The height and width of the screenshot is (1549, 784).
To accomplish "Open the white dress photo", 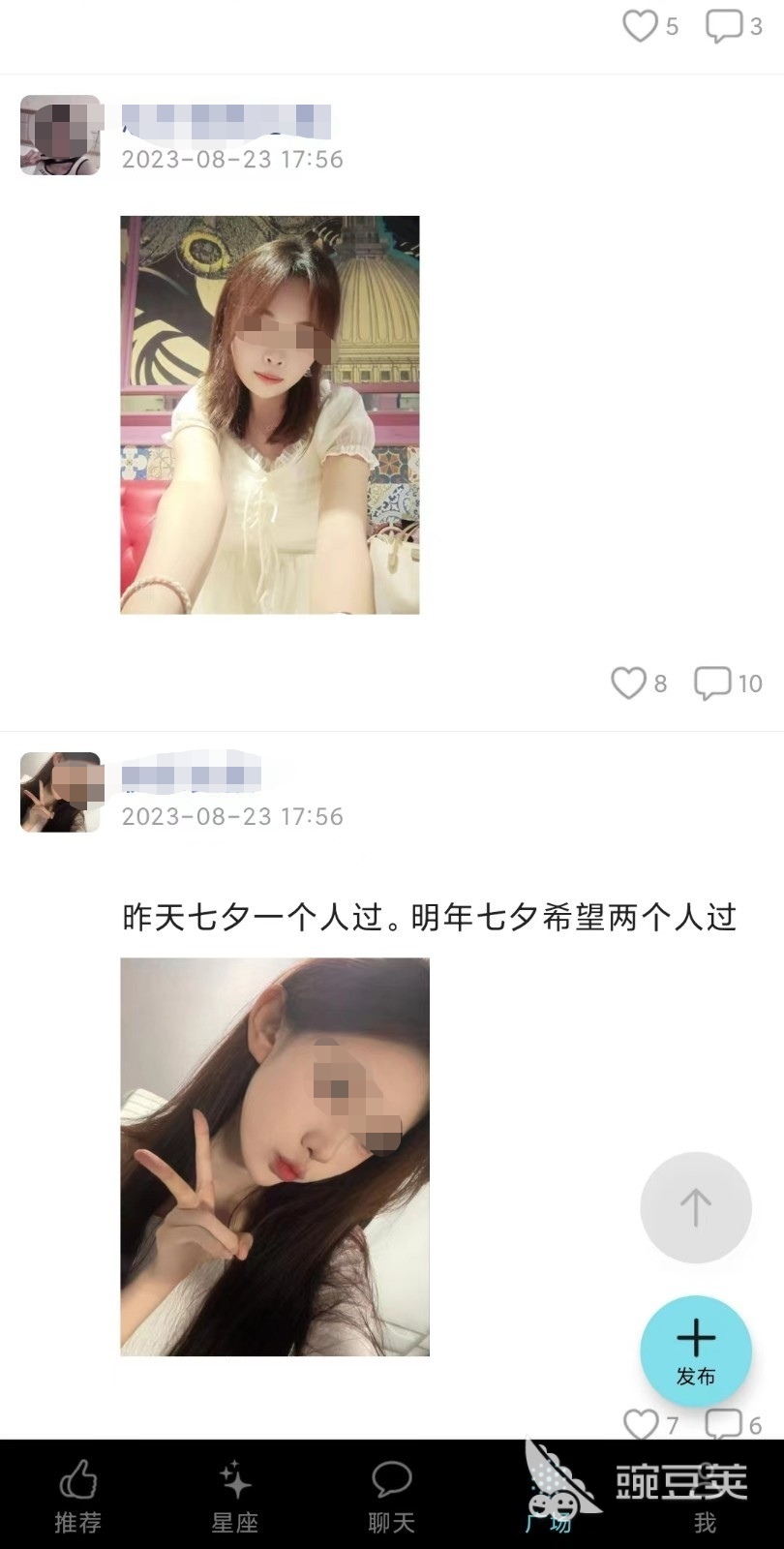I will point(269,414).
